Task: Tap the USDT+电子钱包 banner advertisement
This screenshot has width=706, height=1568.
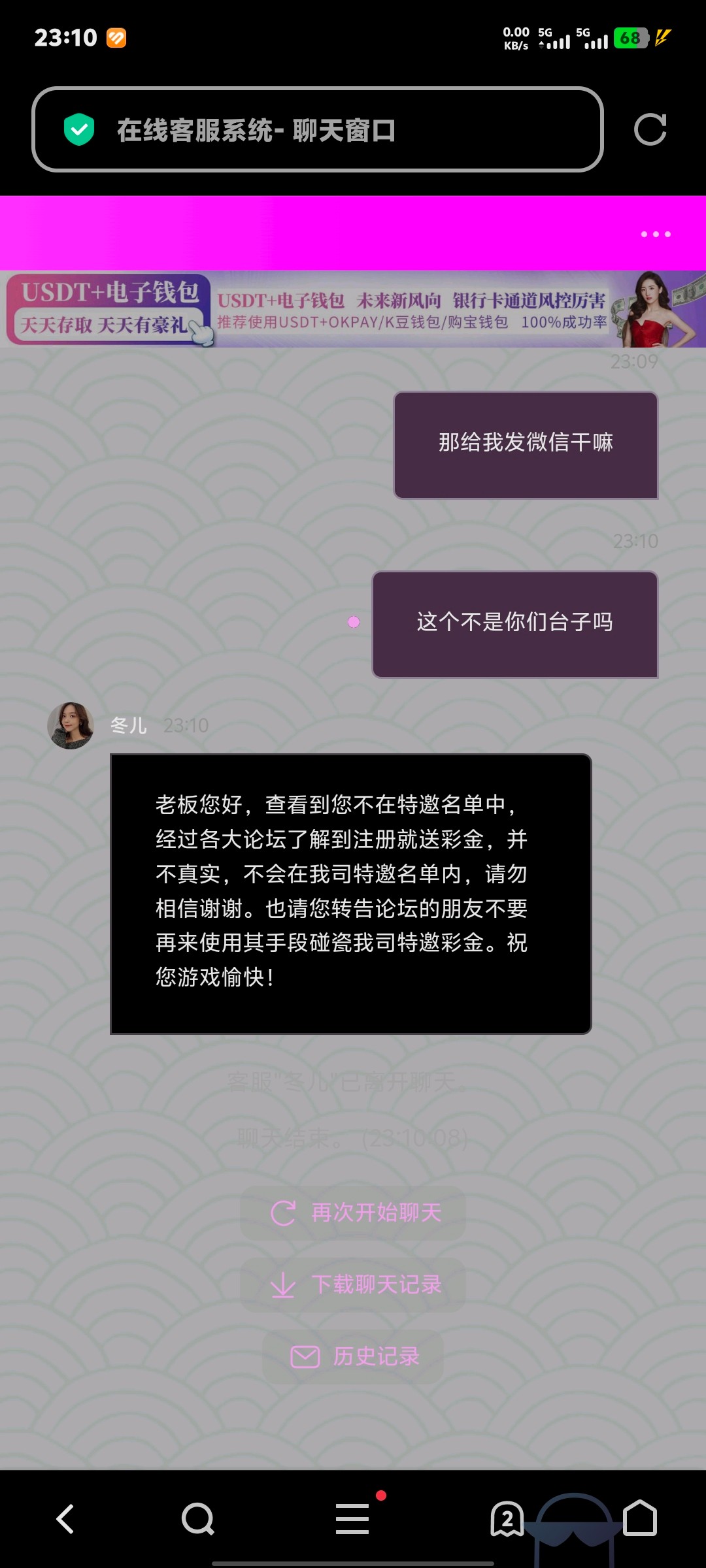Action: point(353,310)
